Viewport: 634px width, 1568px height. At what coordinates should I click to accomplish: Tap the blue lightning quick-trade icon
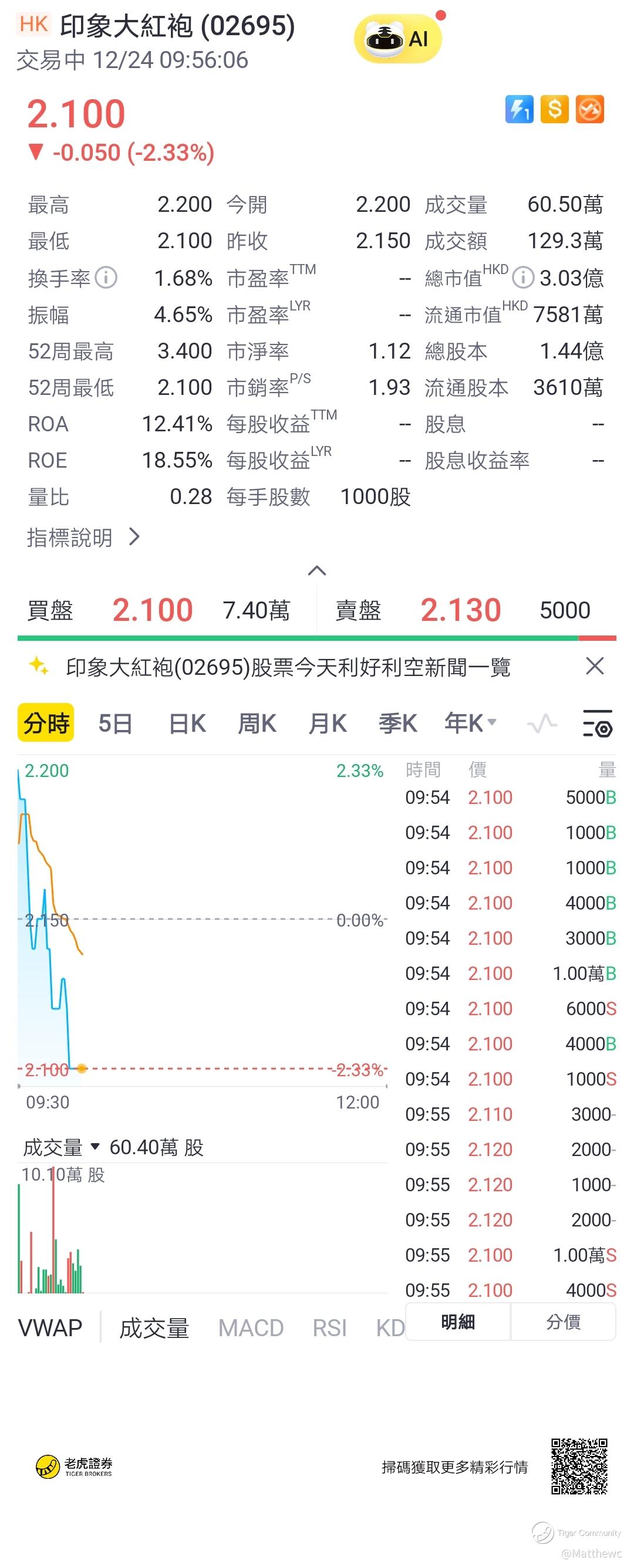pos(519,110)
